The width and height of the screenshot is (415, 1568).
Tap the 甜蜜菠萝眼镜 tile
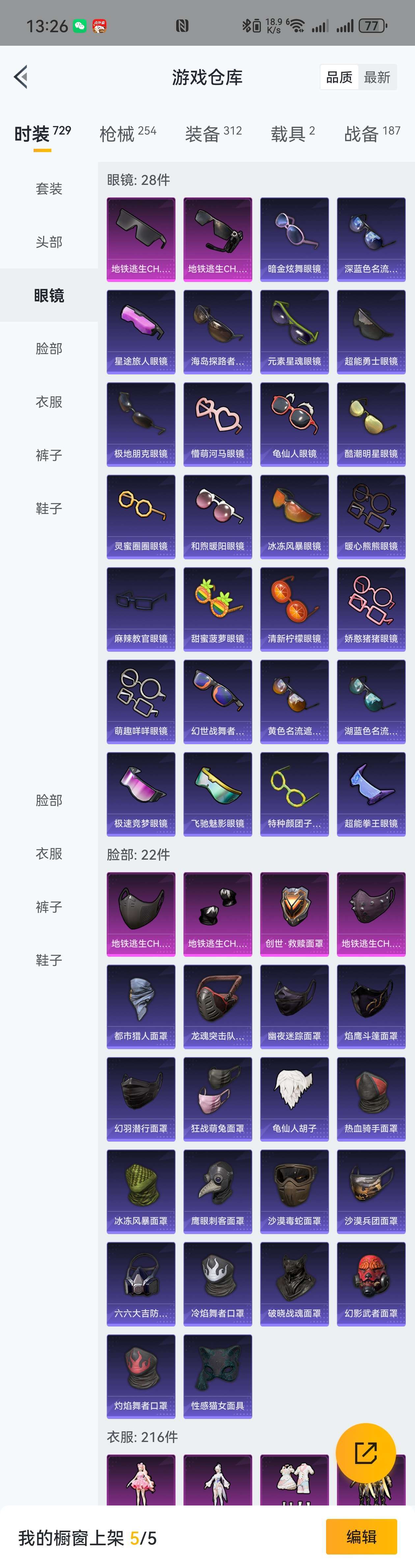point(218,609)
